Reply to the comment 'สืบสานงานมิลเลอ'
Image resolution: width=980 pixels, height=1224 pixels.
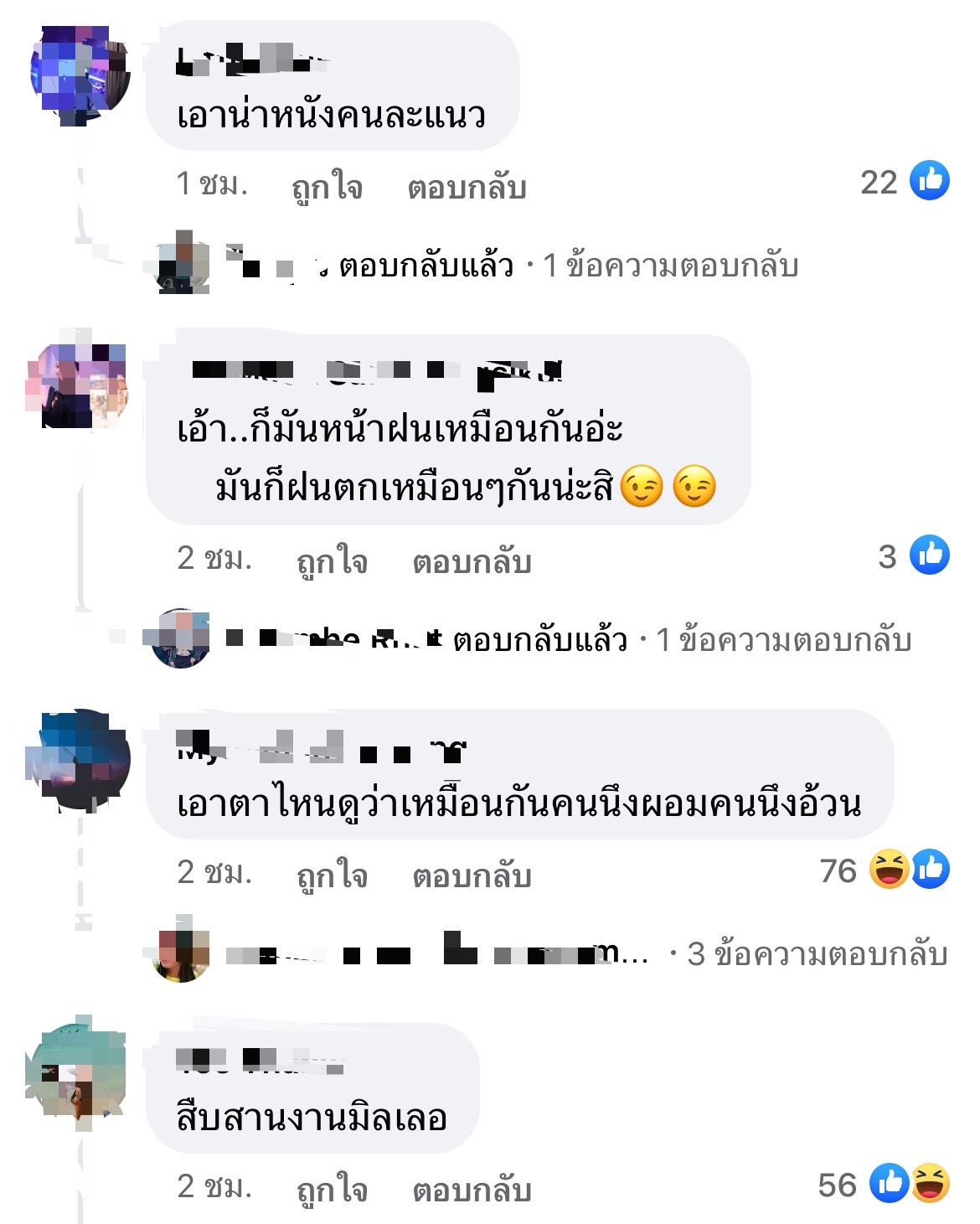472,1188
